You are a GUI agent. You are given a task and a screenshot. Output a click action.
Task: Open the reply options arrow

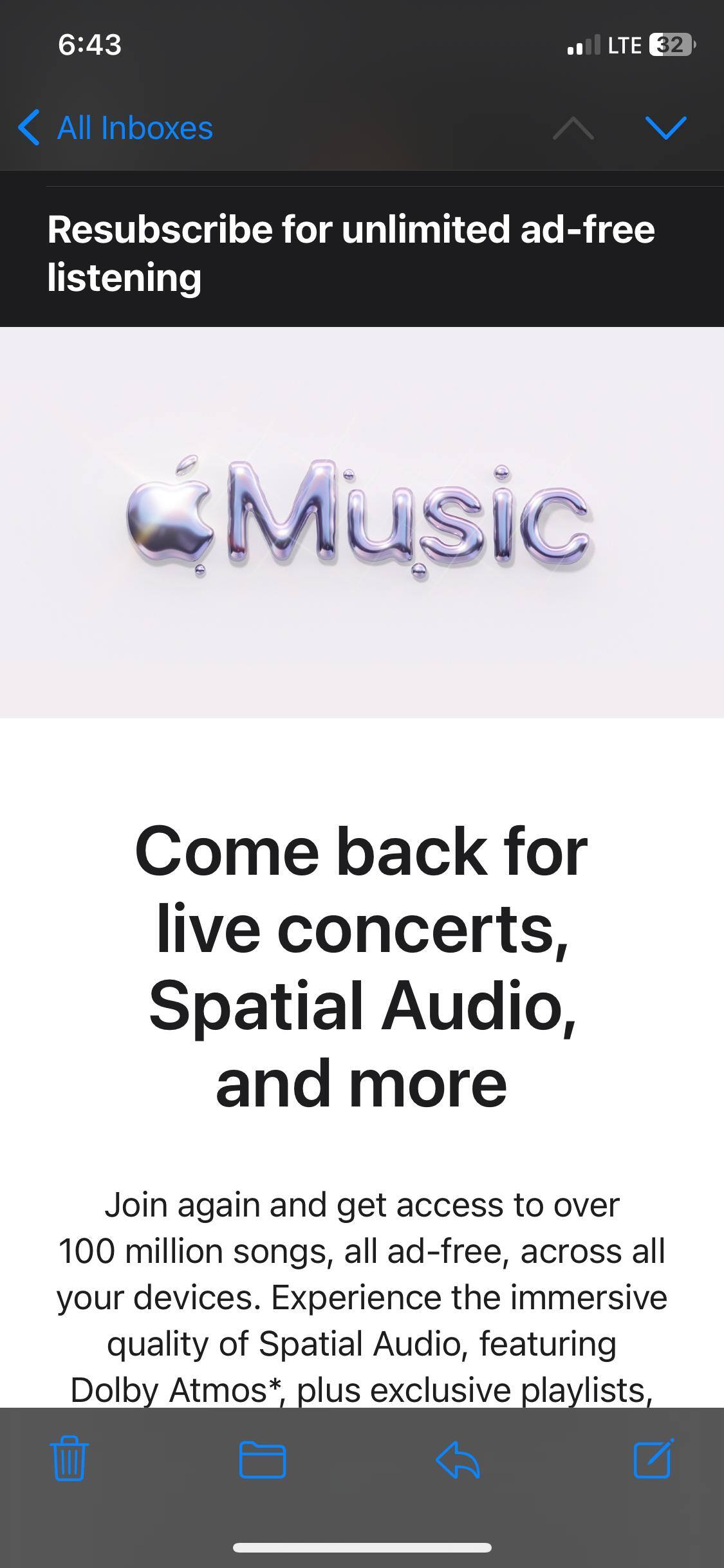point(458,1459)
